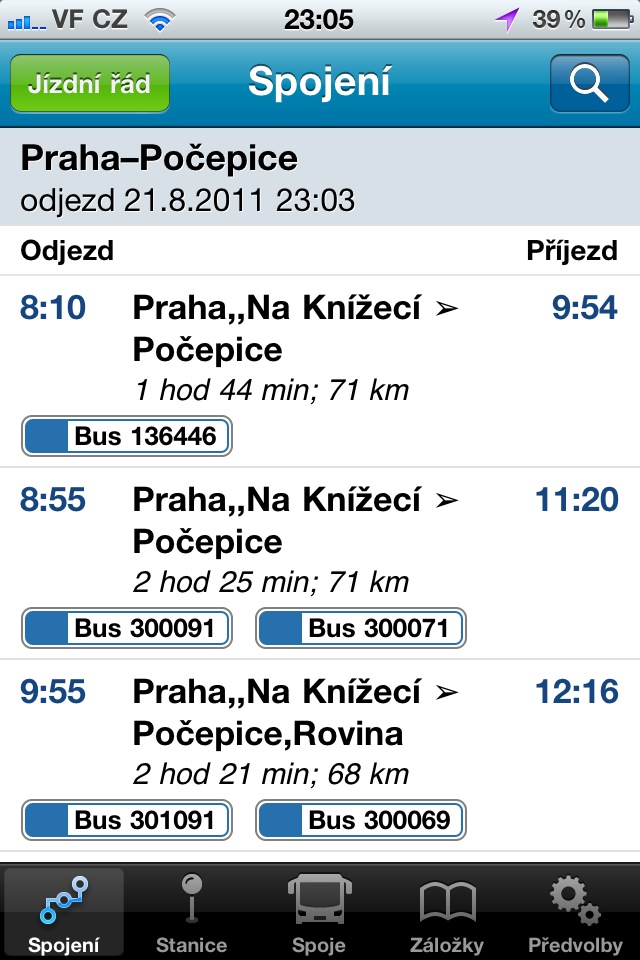Open the Záložky tab
The image size is (640, 960).
click(x=446, y=912)
